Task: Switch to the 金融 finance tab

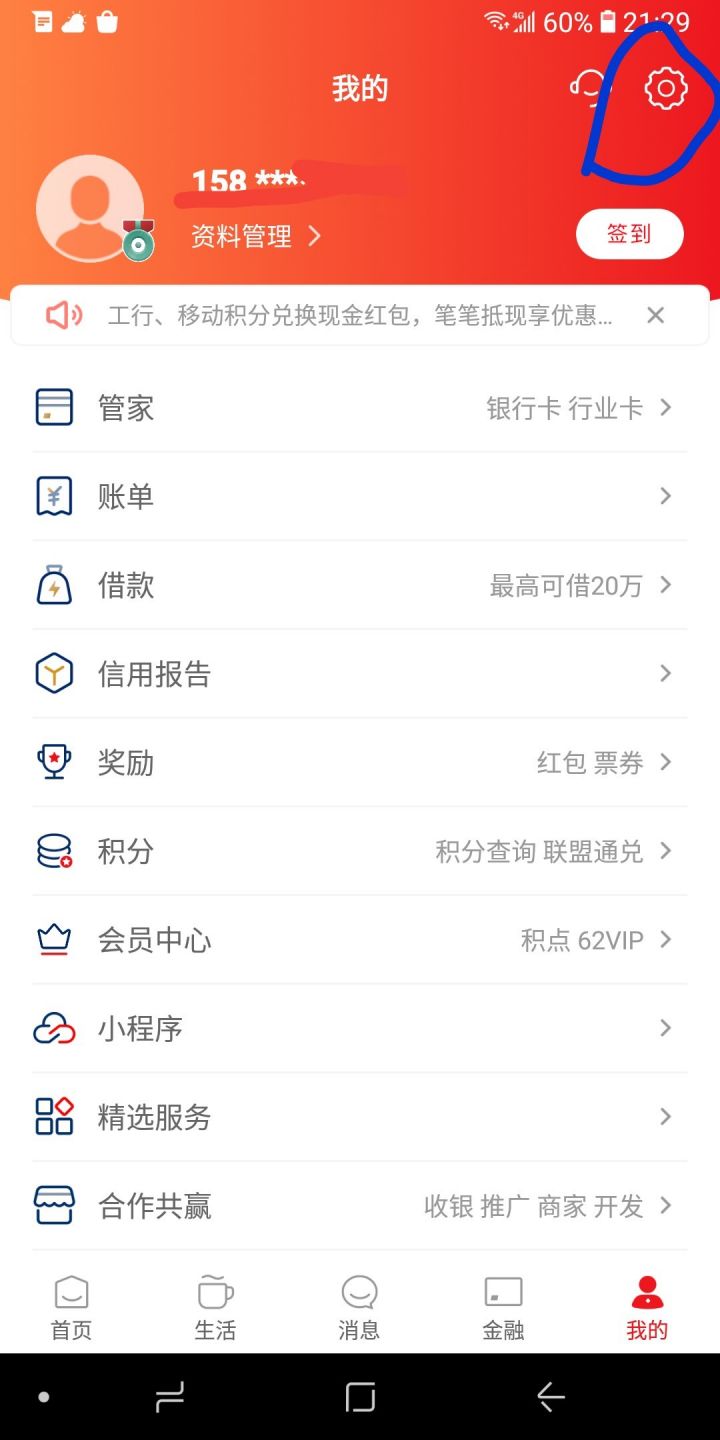Action: click(503, 1307)
